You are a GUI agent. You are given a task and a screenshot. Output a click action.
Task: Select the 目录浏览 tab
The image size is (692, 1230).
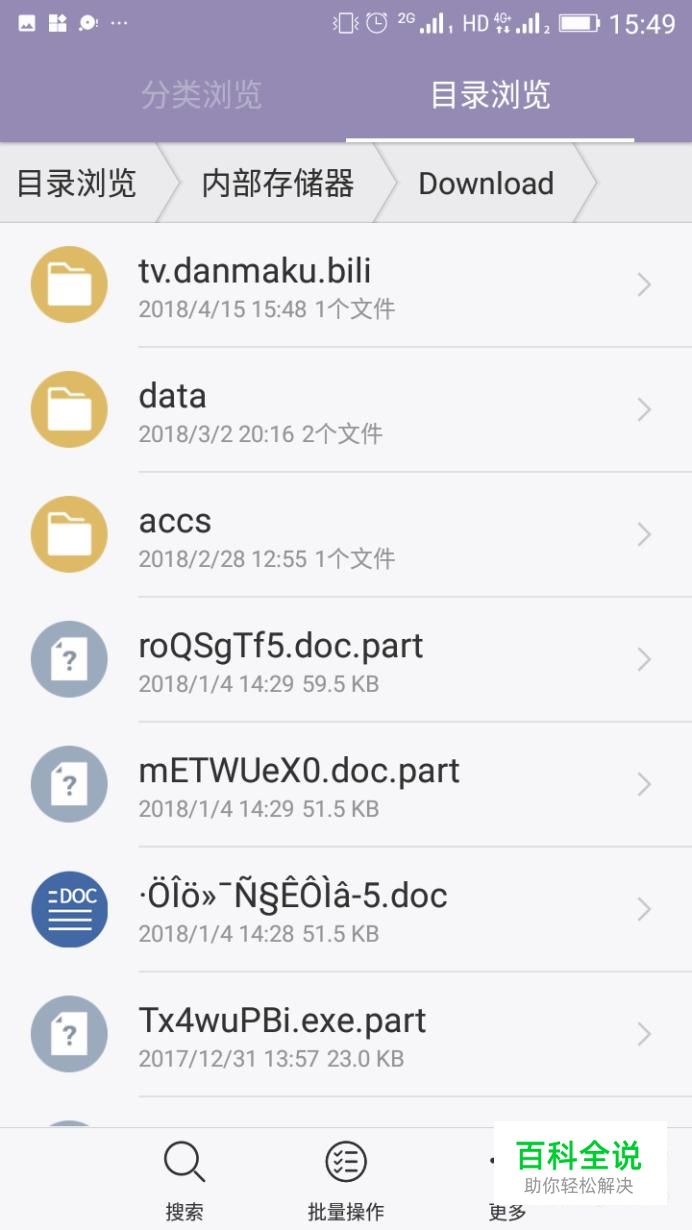490,95
